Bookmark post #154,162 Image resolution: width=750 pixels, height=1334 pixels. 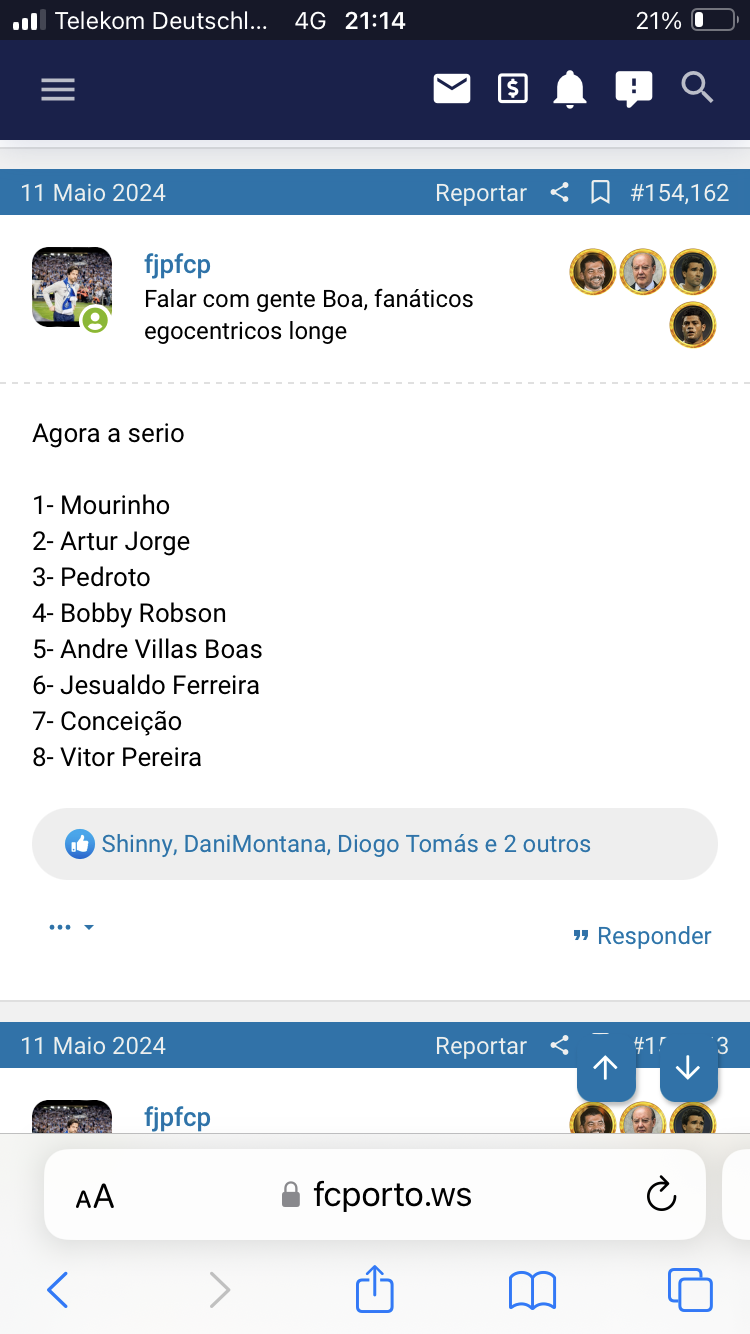pos(600,192)
